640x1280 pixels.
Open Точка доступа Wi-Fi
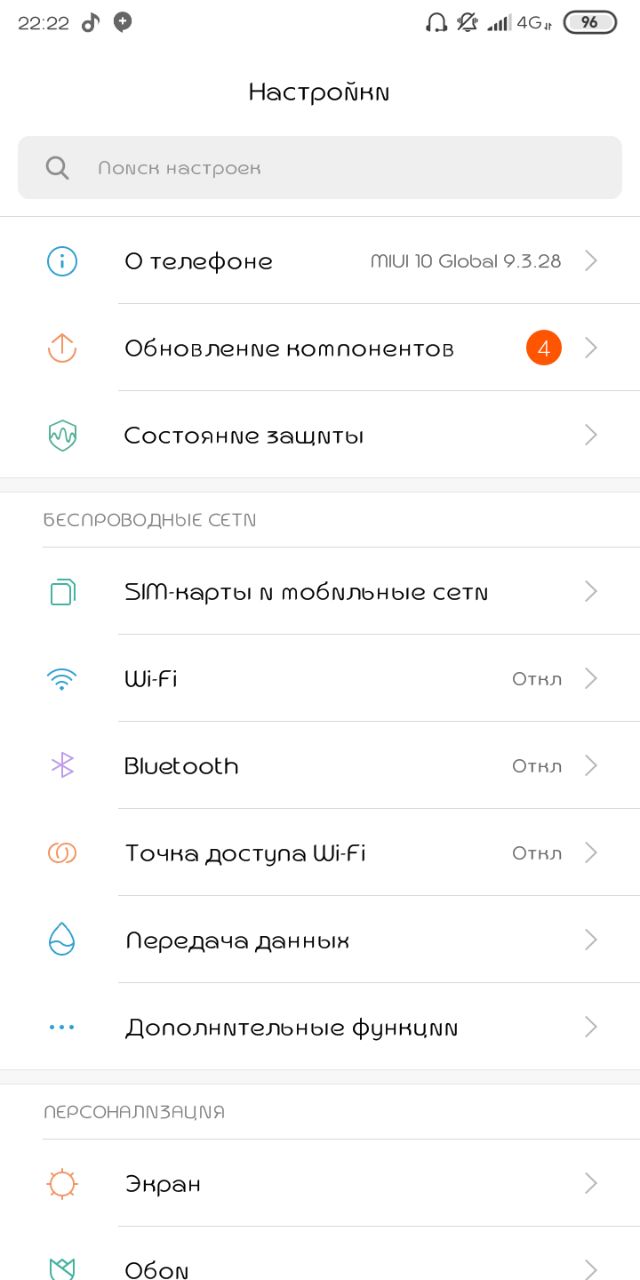coord(320,852)
